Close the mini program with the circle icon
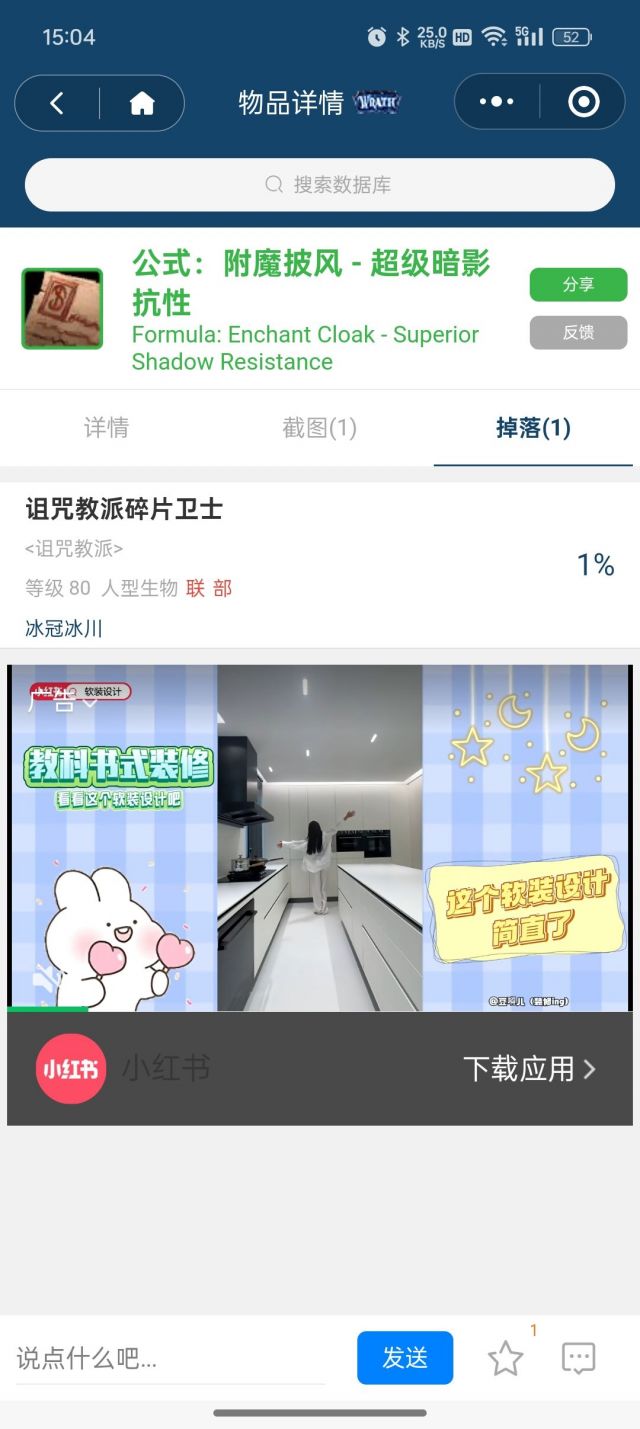The width and height of the screenshot is (640, 1429). [583, 102]
